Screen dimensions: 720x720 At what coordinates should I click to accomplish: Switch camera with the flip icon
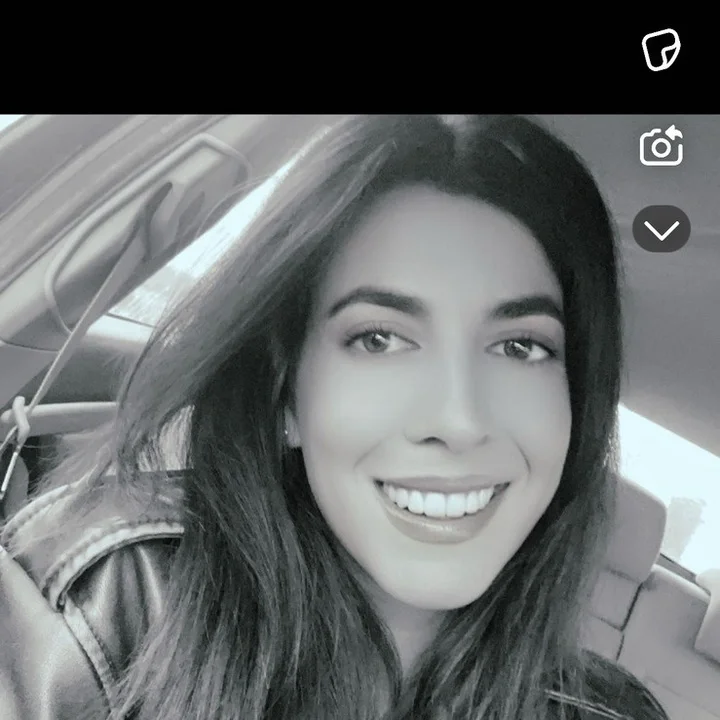pyautogui.click(x=661, y=146)
